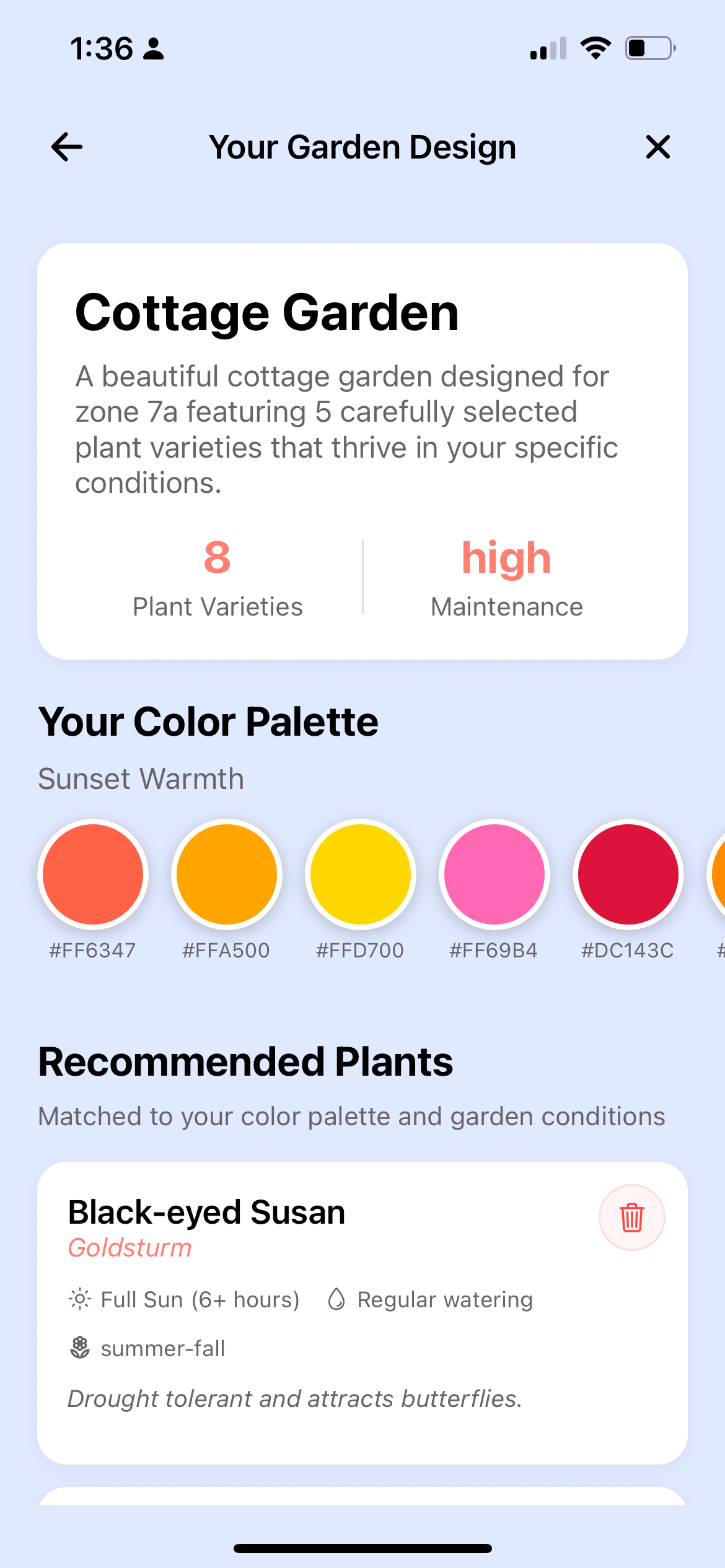The image size is (725, 1568).
Task: Select the #FF6347 tomato color swatch
Action: [x=93, y=874]
